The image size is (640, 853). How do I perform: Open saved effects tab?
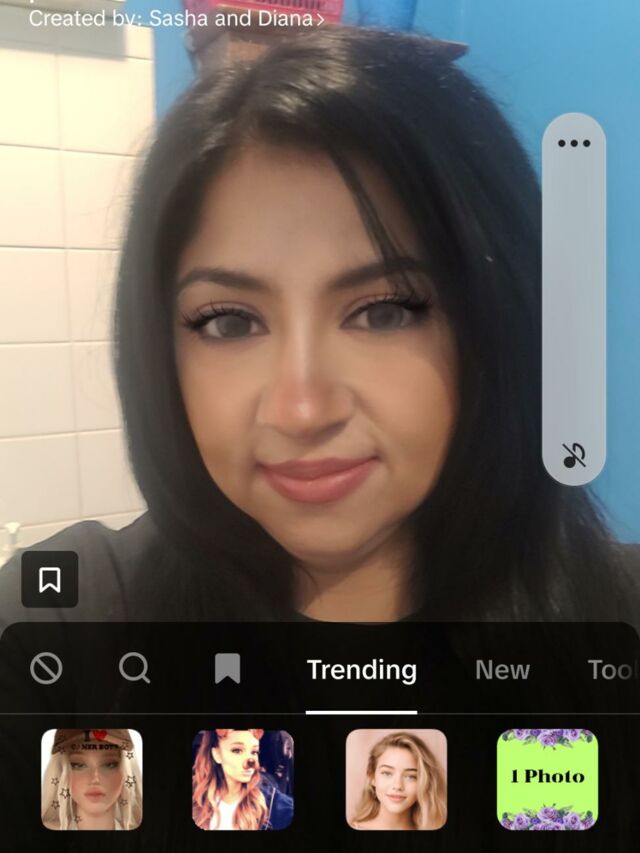pos(227,669)
